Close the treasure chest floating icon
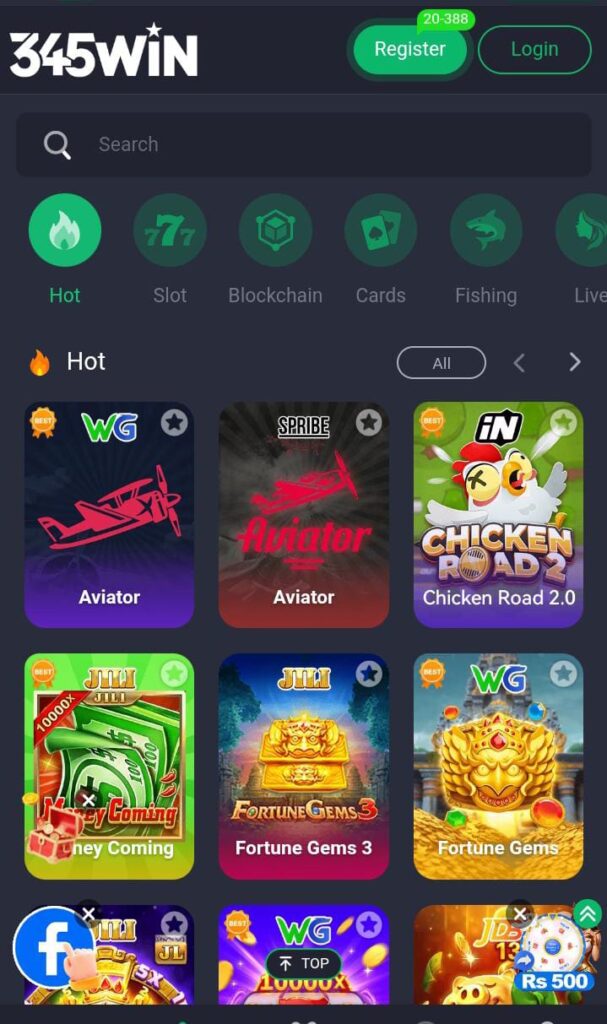This screenshot has width=607, height=1024. coord(88,800)
